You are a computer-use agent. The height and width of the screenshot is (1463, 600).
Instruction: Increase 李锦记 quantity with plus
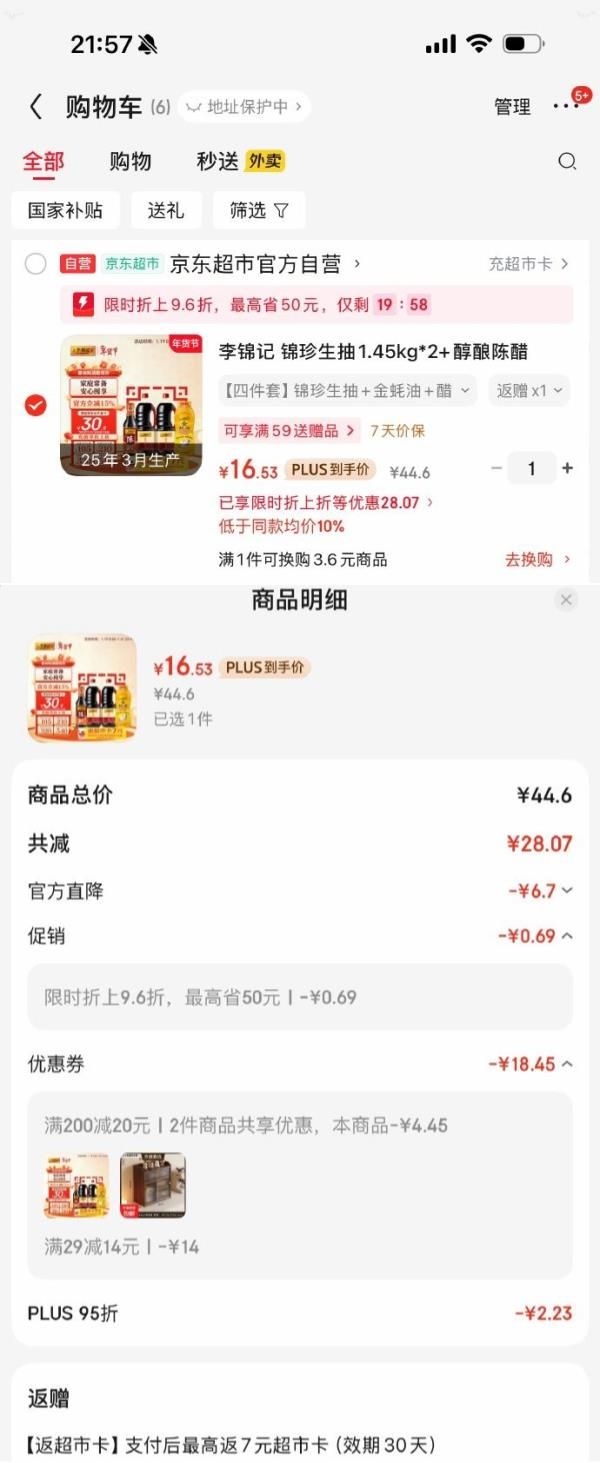pyautogui.click(x=568, y=468)
